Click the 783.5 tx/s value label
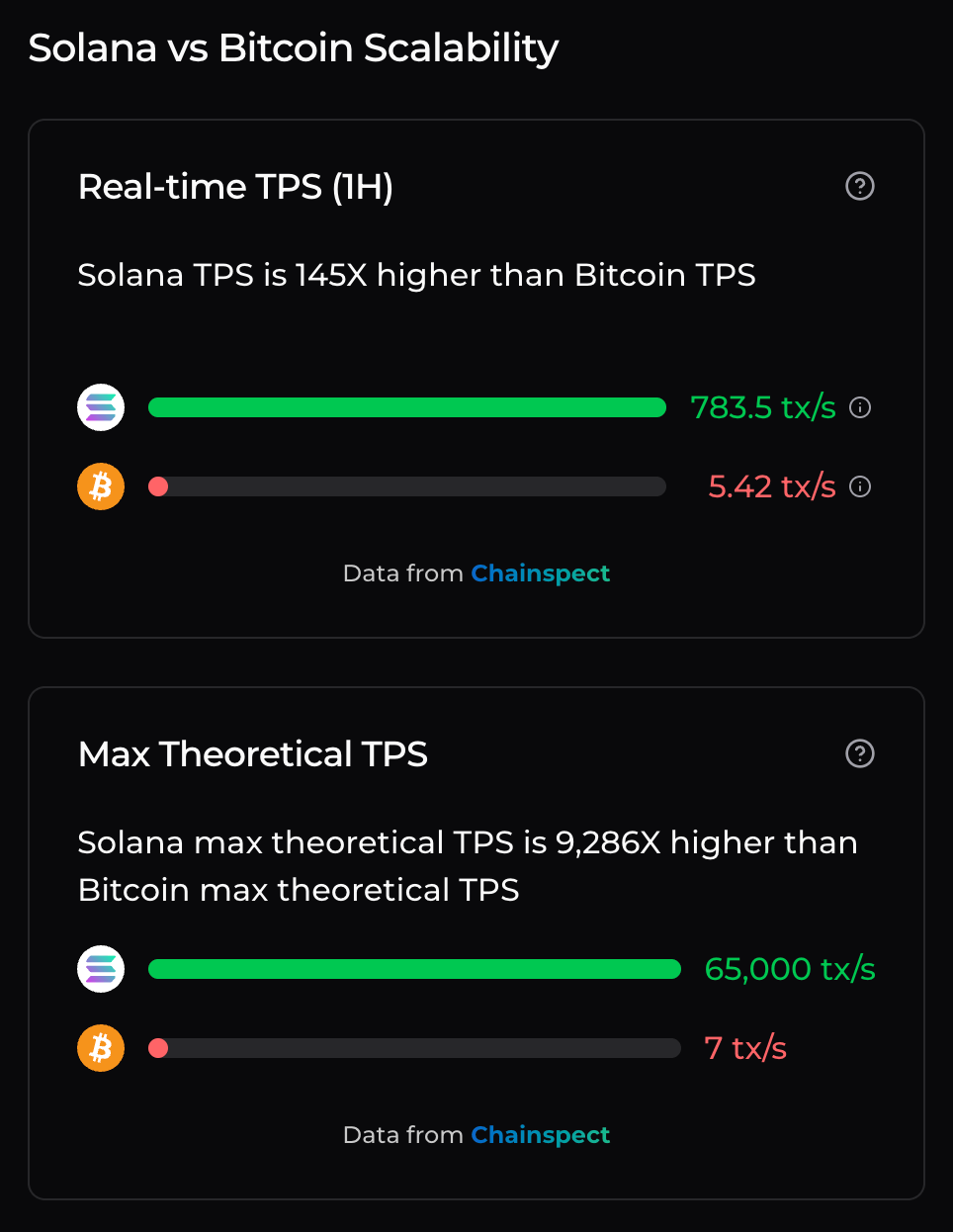 pos(762,406)
